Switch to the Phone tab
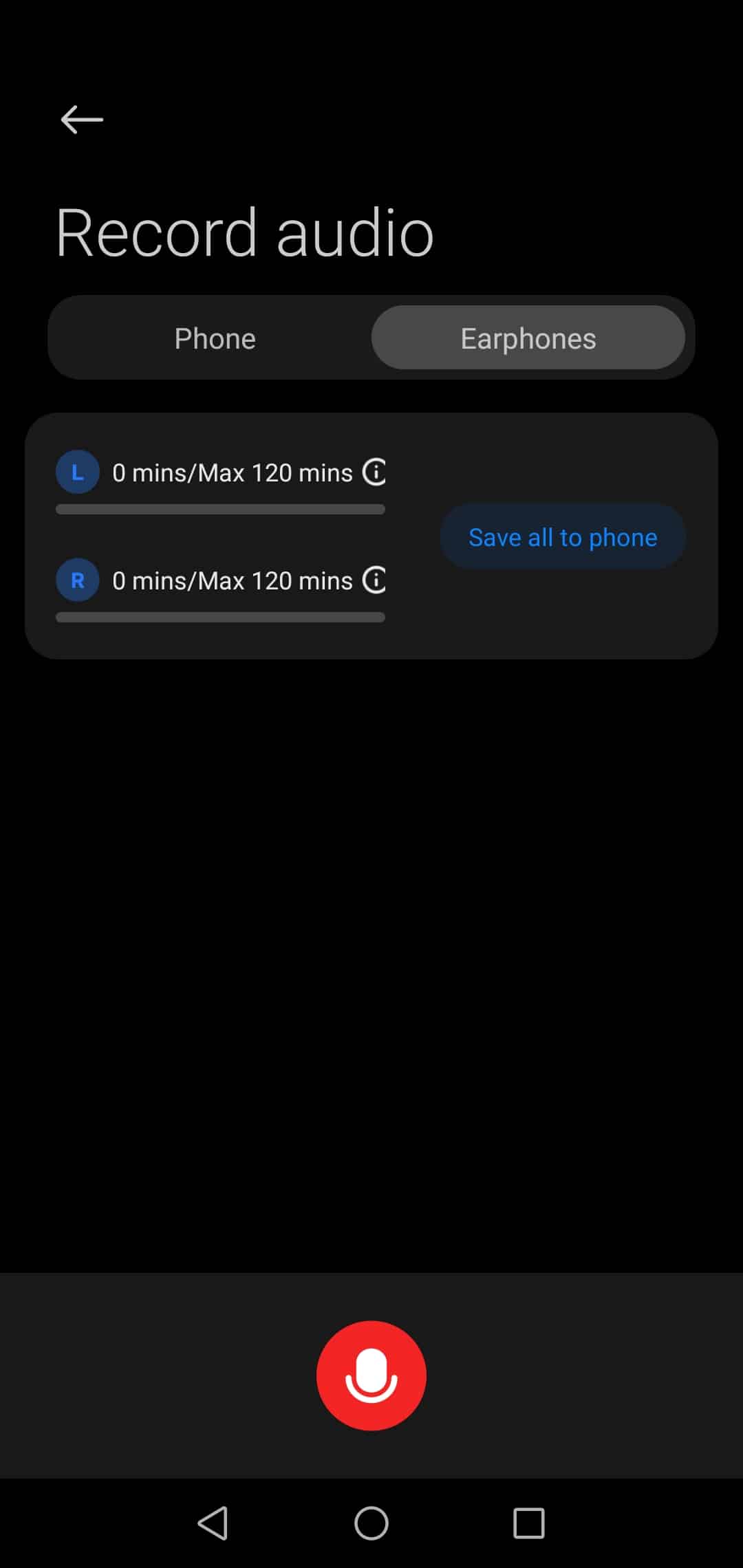Screen dimensions: 743x1568 click(215, 338)
